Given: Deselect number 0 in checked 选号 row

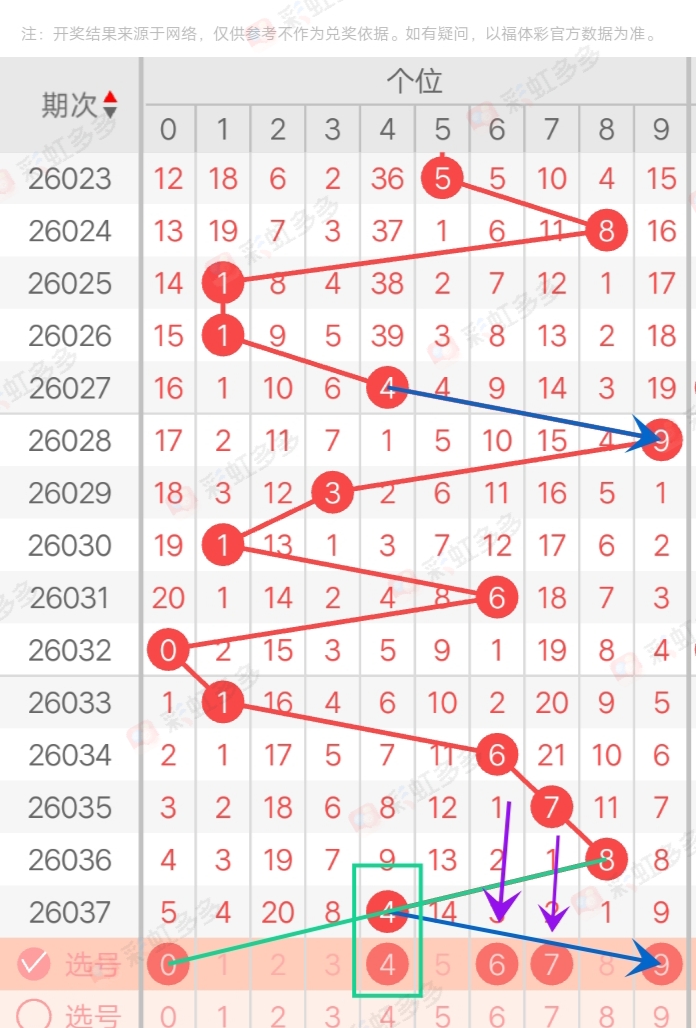Looking at the screenshot, I should [x=167, y=964].
